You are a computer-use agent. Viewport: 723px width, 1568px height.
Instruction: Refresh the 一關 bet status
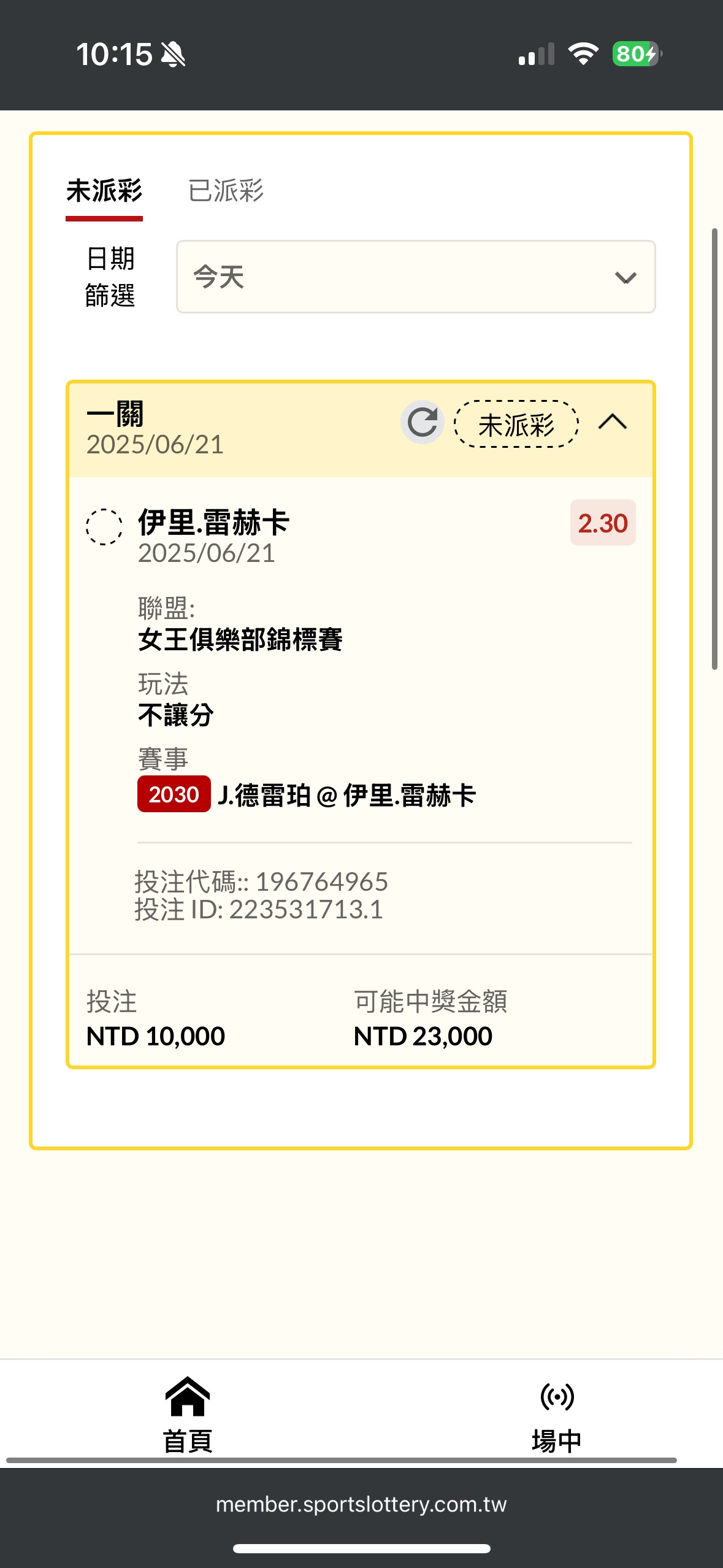click(422, 422)
